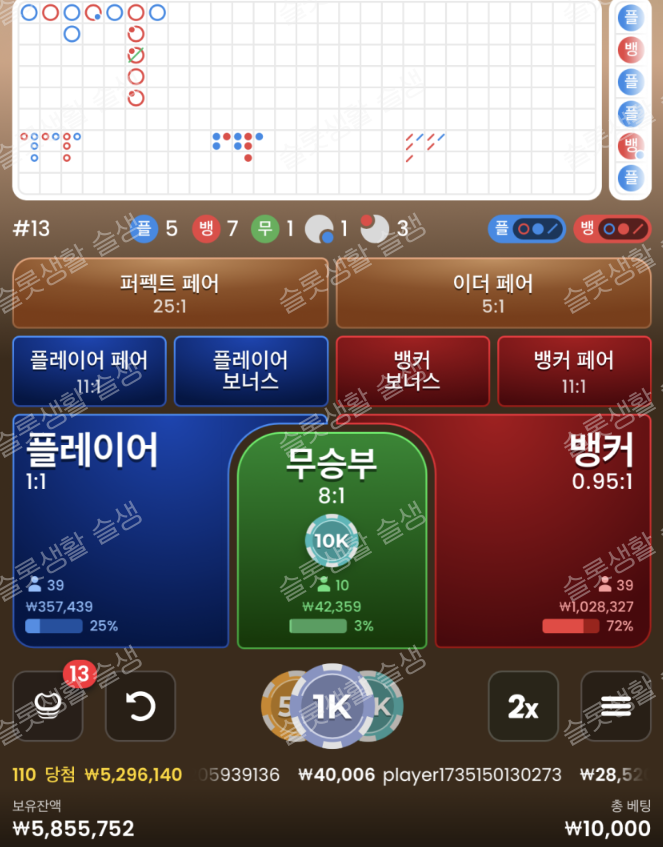The image size is (663, 847).
Task: Select the 플레이어 페어 side bet
Action: (90, 371)
